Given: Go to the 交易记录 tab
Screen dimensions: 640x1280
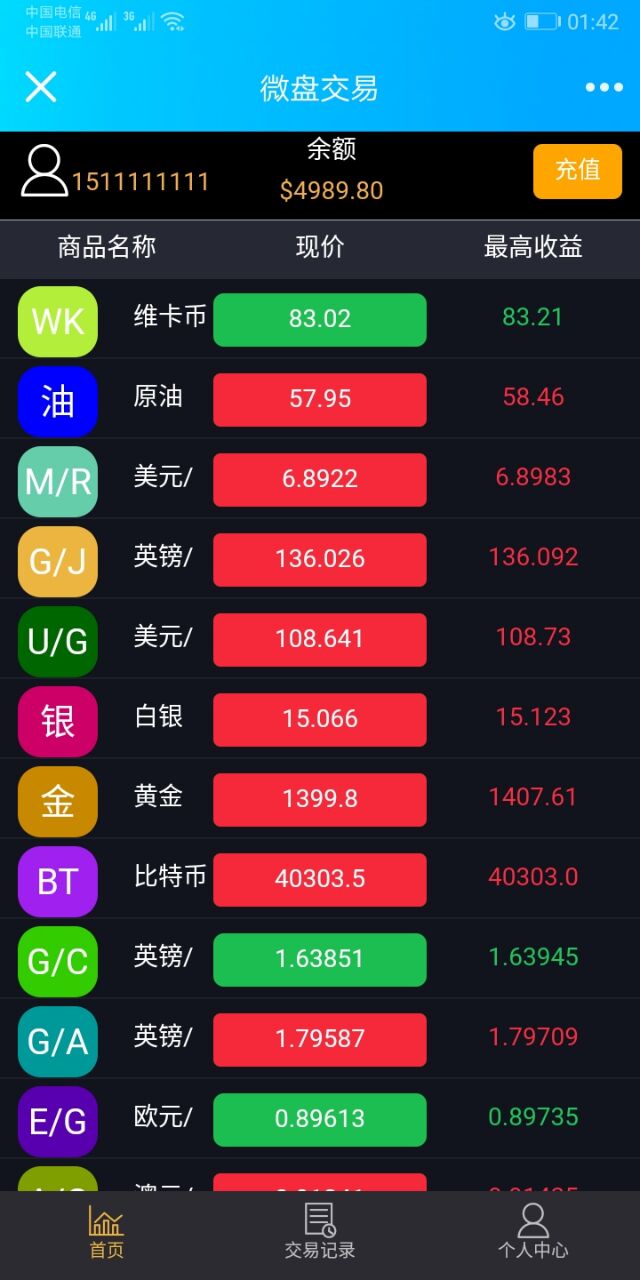Looking at the screenshot, I should click(x=320, y=1233).
